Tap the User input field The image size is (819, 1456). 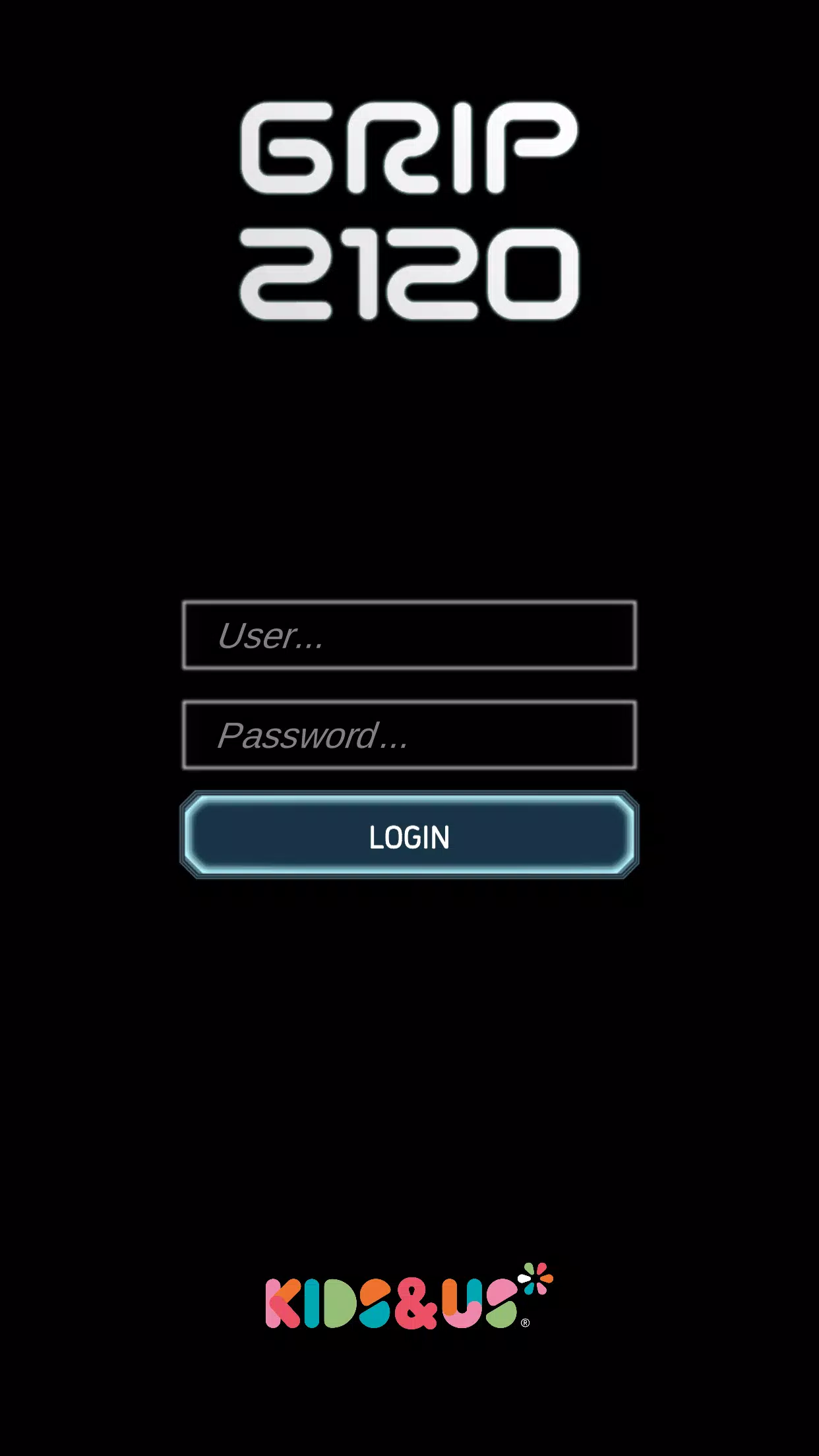[409, 635]
